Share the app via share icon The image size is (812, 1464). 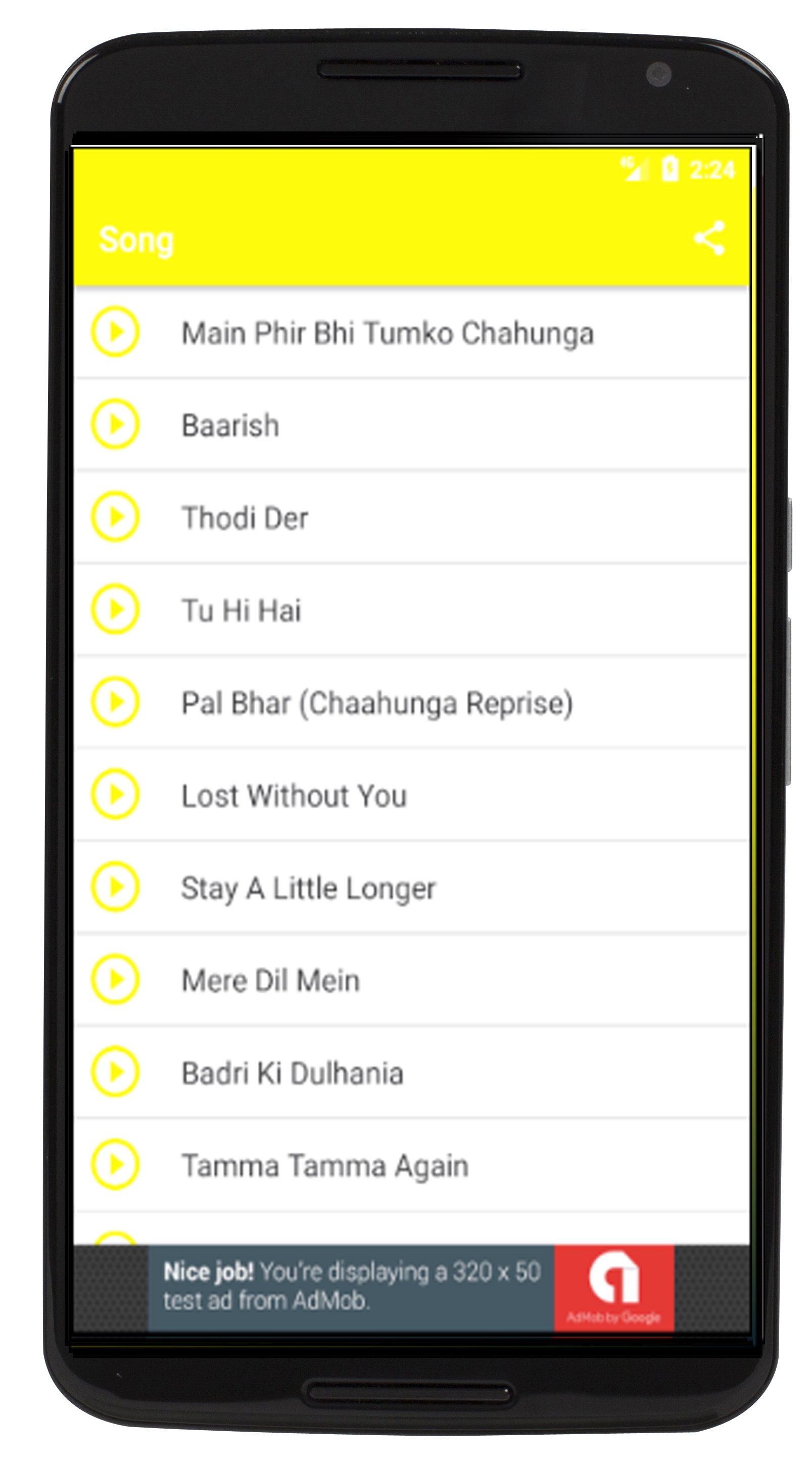708,238
